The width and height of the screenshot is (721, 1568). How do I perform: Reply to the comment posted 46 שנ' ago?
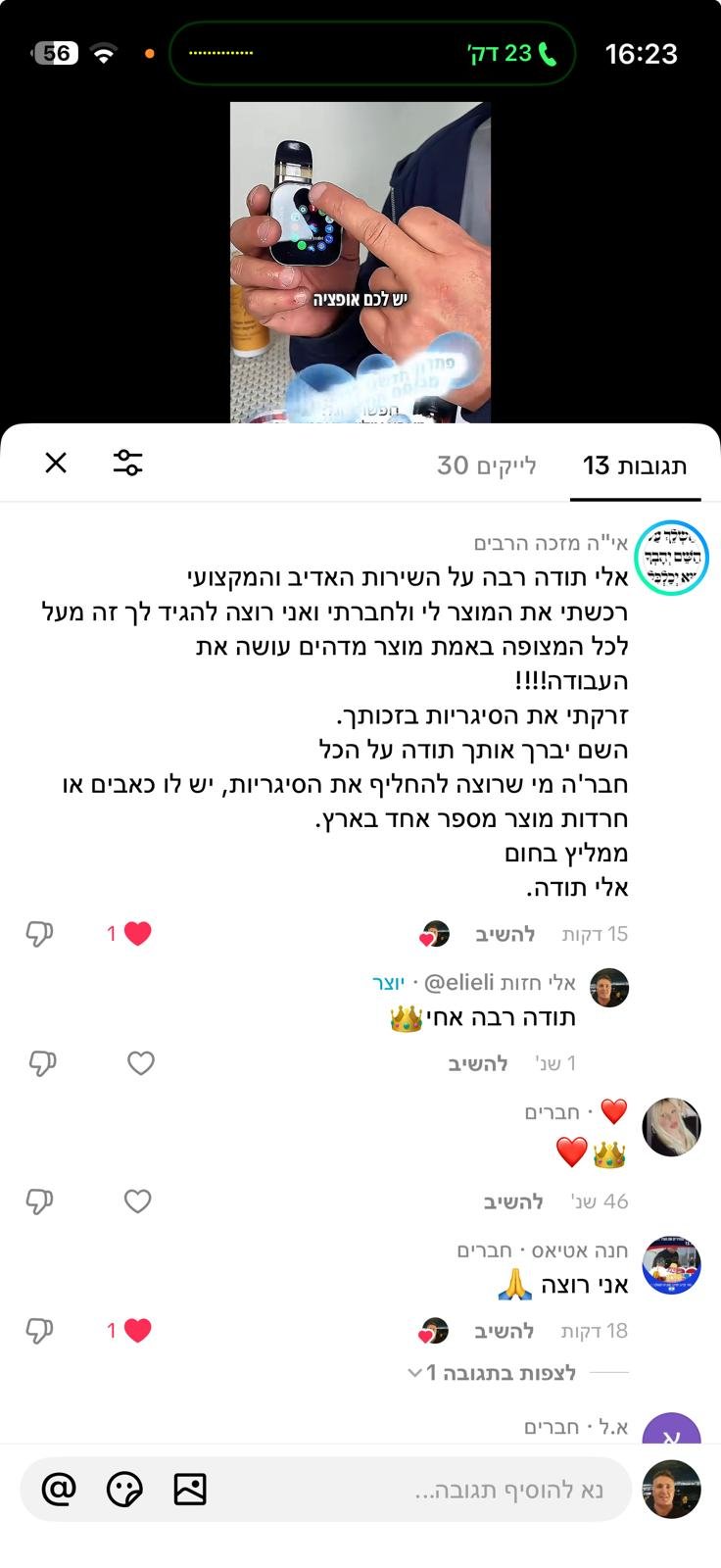pyautogui.click(x=513, y=1201)
